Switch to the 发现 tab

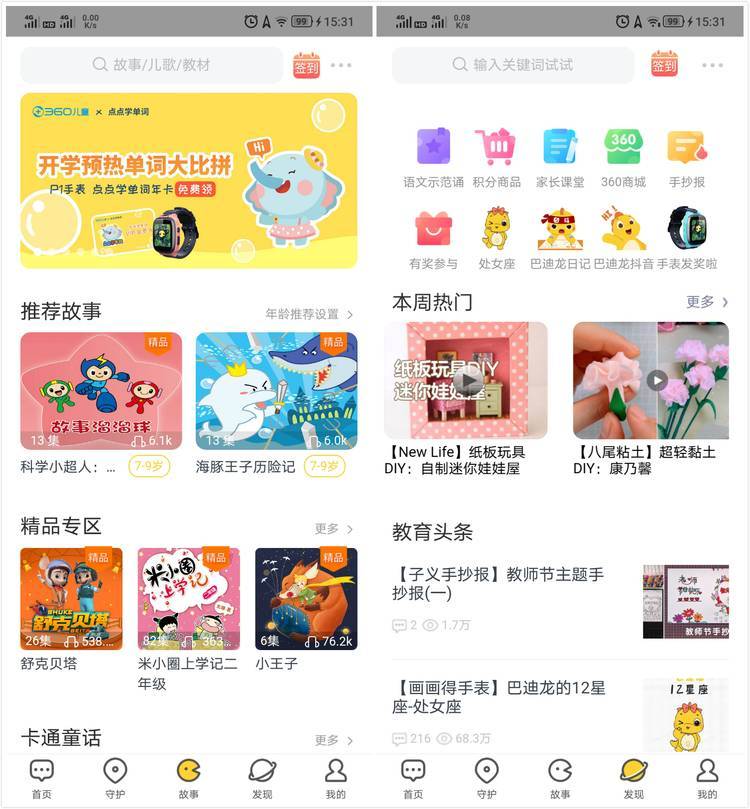(262, 780)
